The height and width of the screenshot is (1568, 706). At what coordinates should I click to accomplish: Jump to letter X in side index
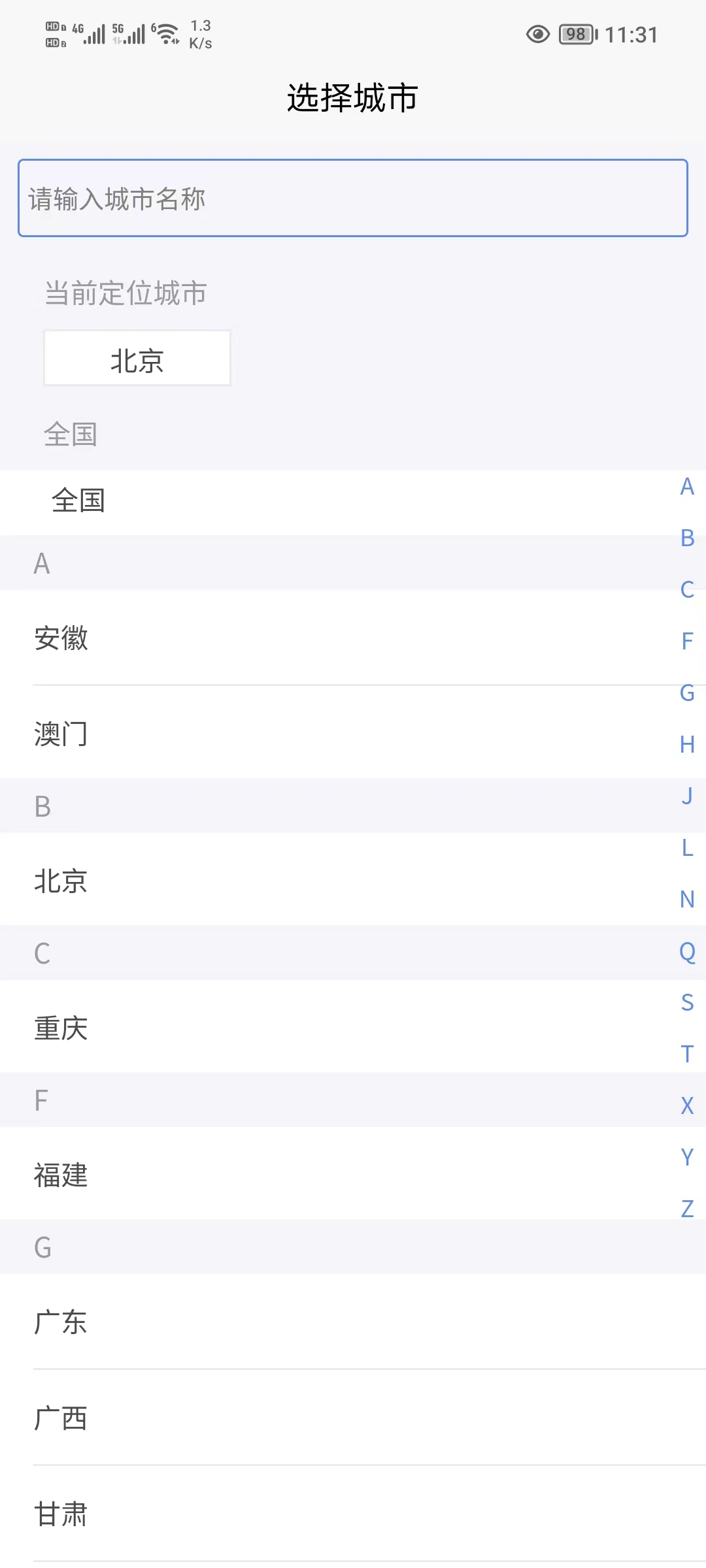pyautogui.click(x=687, y=1105)
